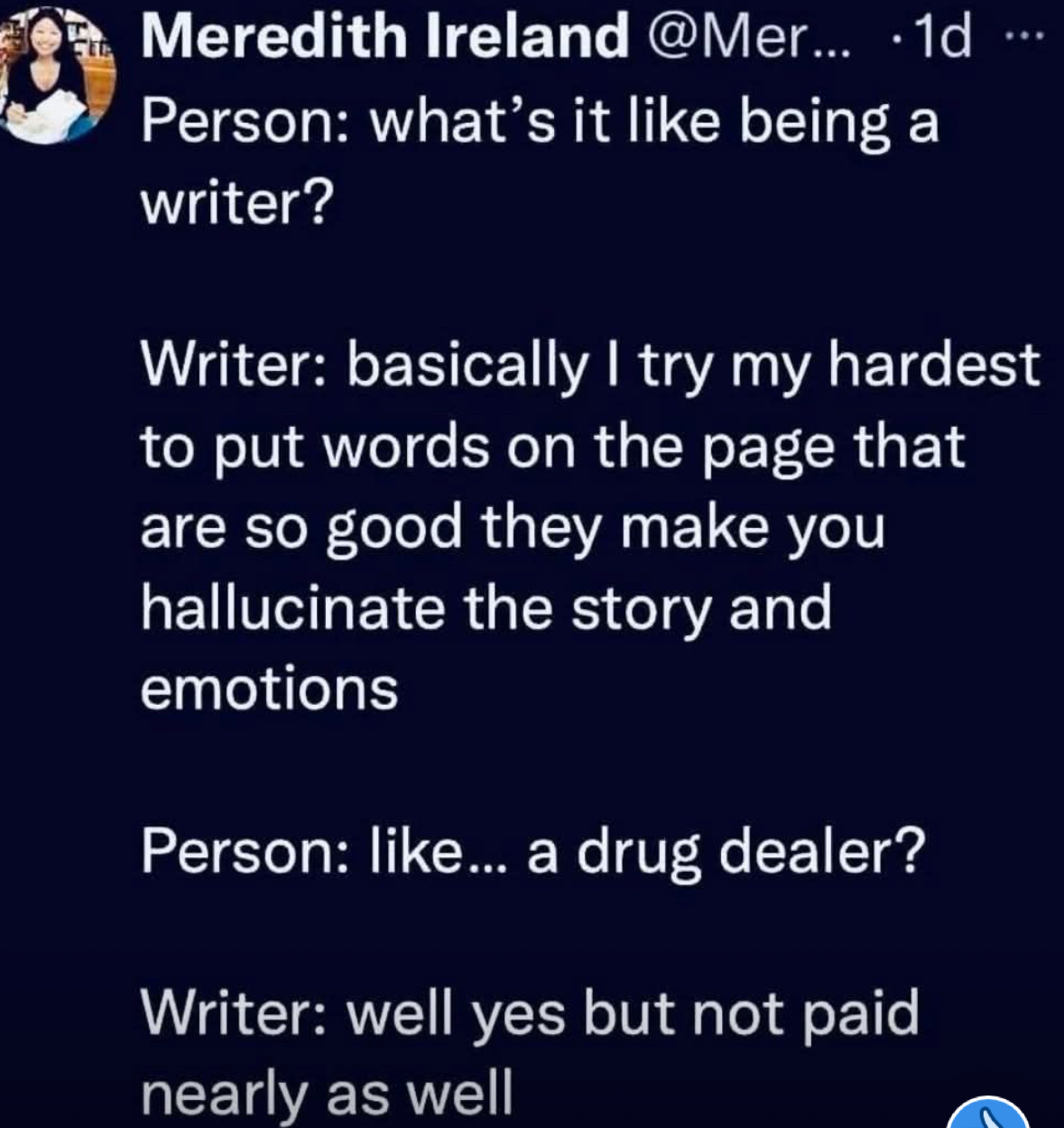View Meredith Ireland's profile via her name
This screenshot has height=1128, width=1064.
point(384,36)
